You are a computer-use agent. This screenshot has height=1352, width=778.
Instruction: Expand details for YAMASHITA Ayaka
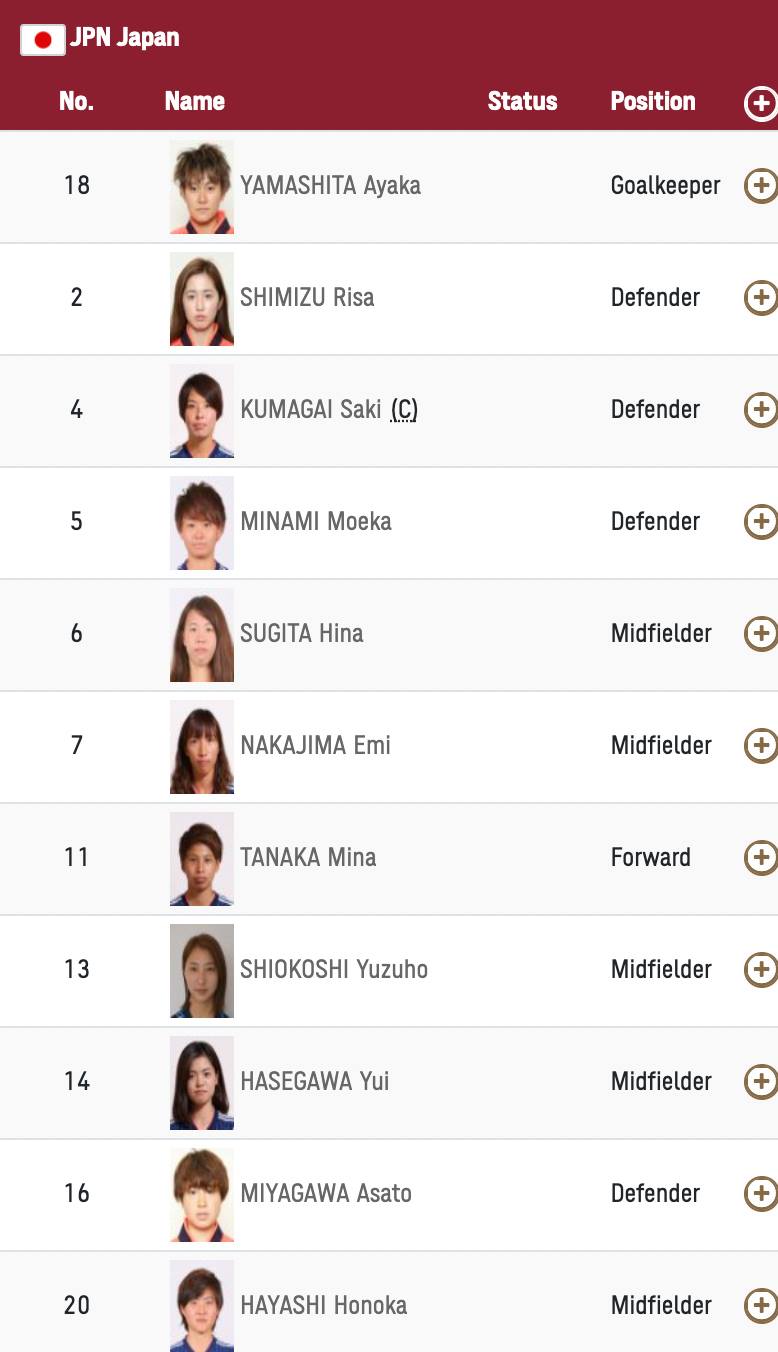coord(761,185)
